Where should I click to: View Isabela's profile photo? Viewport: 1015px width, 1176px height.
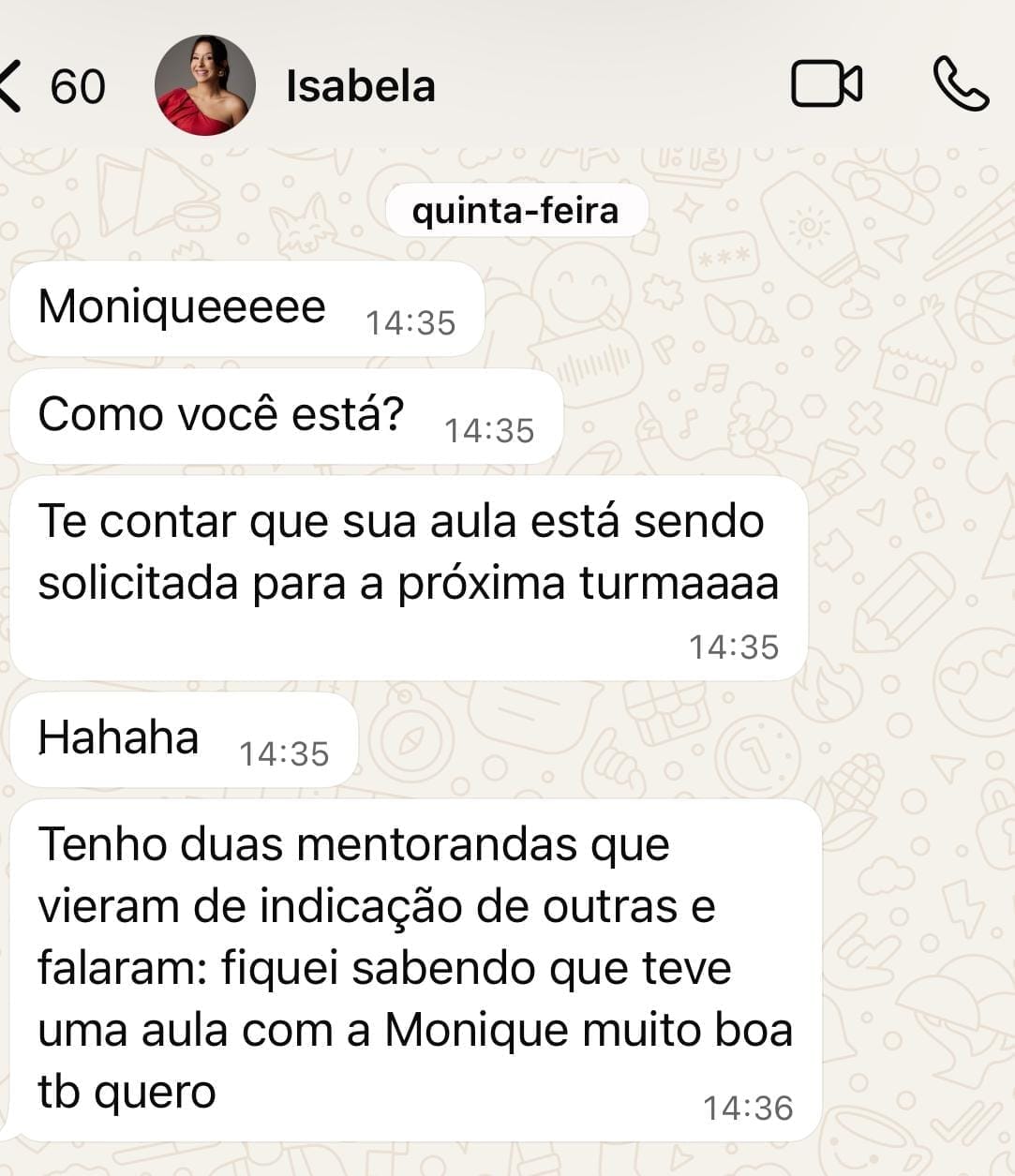204,85
